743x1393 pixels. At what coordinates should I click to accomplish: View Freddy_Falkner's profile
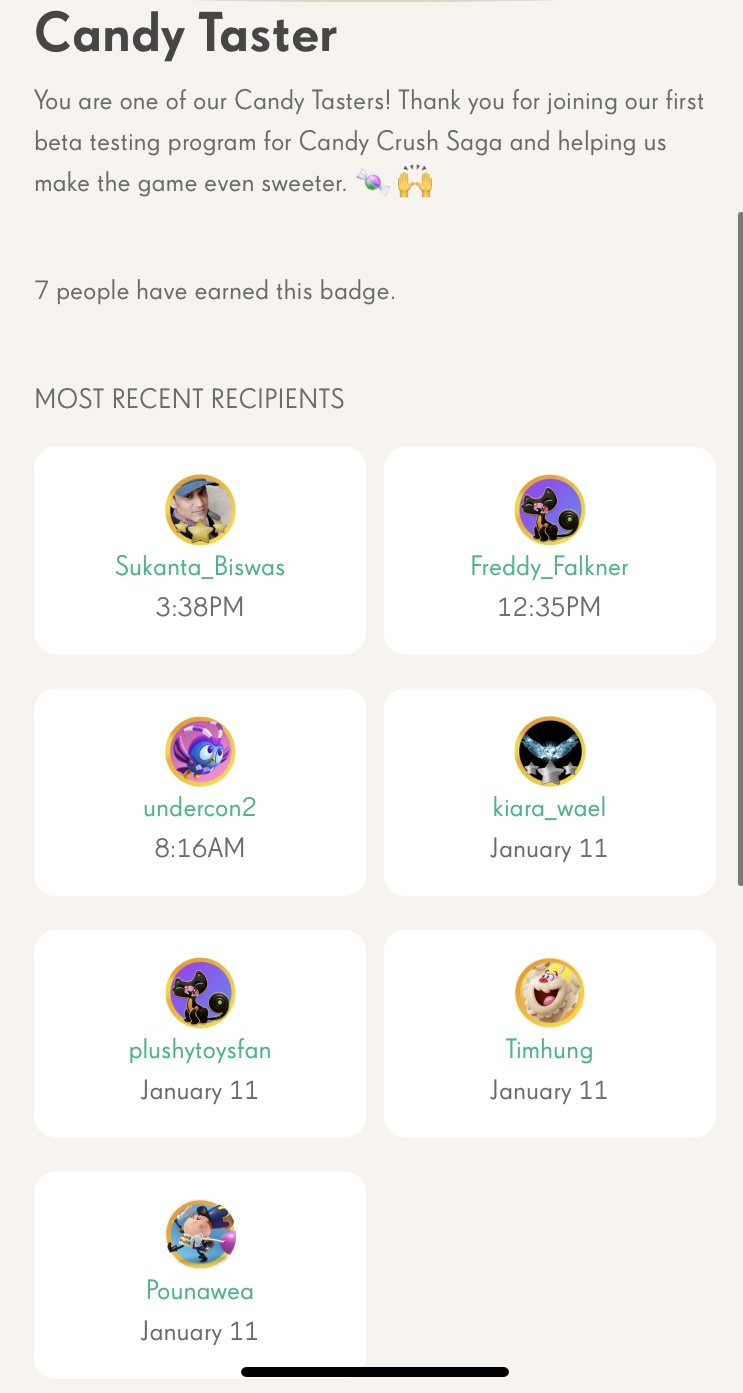coord(549,567)
